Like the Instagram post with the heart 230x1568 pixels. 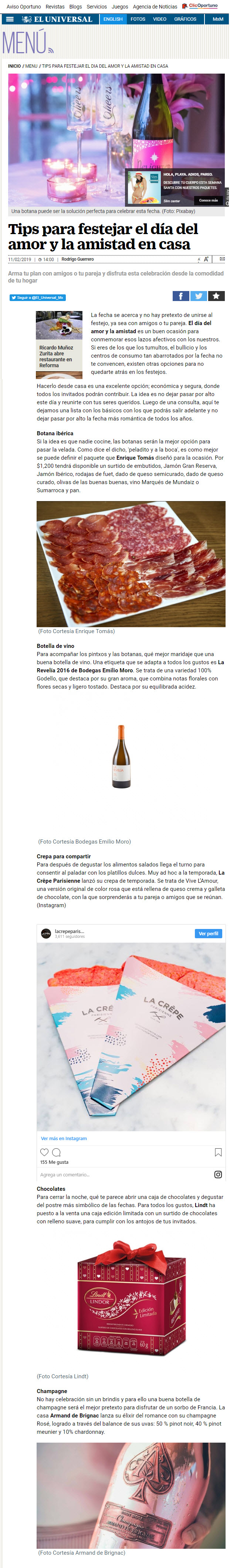pos(44,1152)
